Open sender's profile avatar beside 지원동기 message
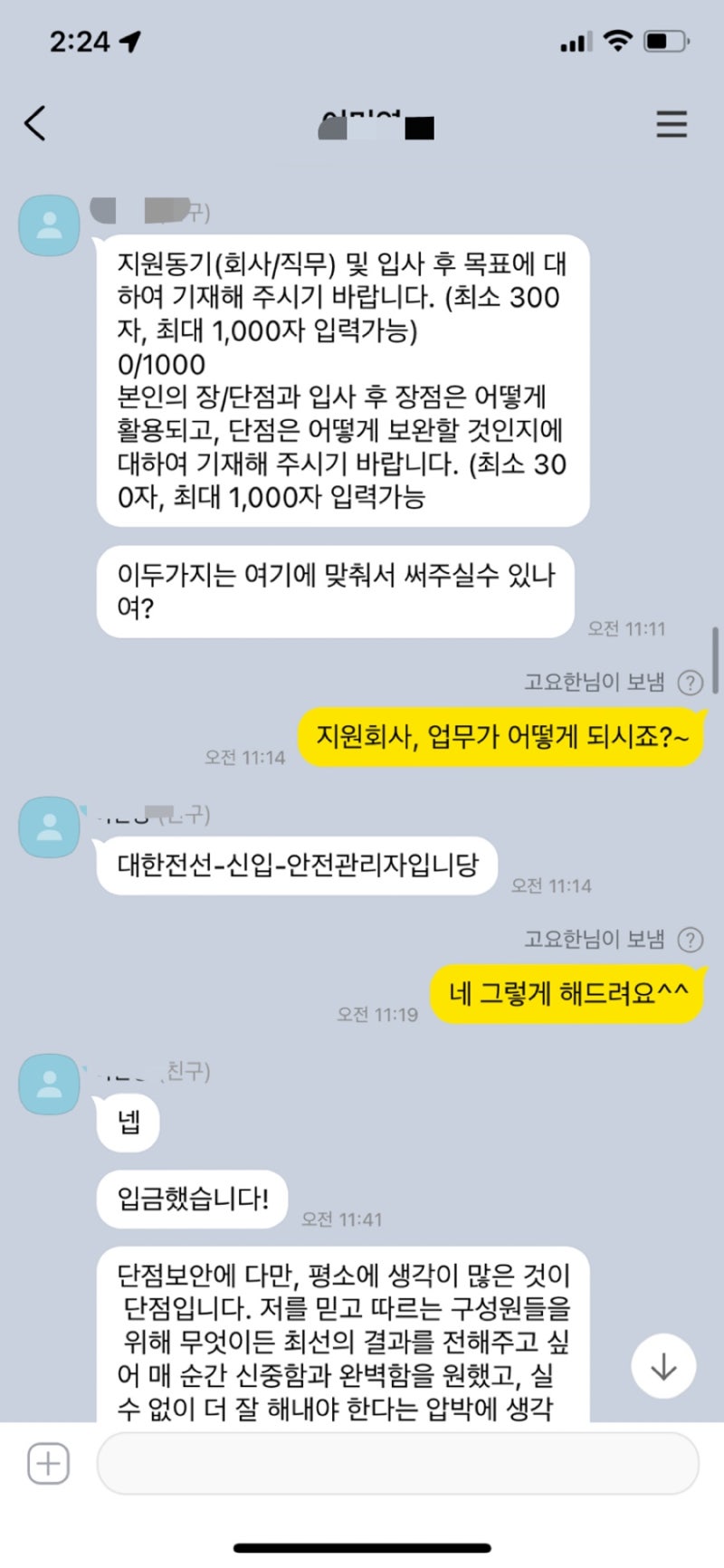 coord(49,225)
